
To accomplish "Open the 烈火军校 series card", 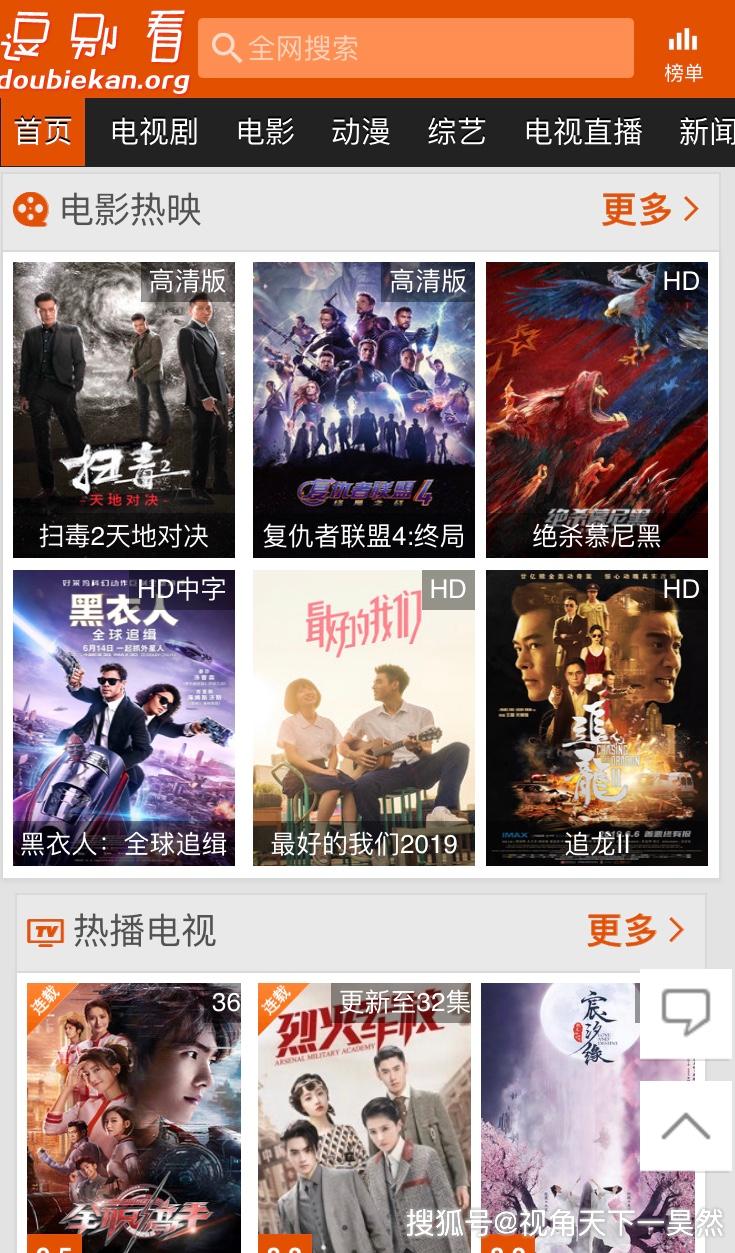I will point(364,1118).
